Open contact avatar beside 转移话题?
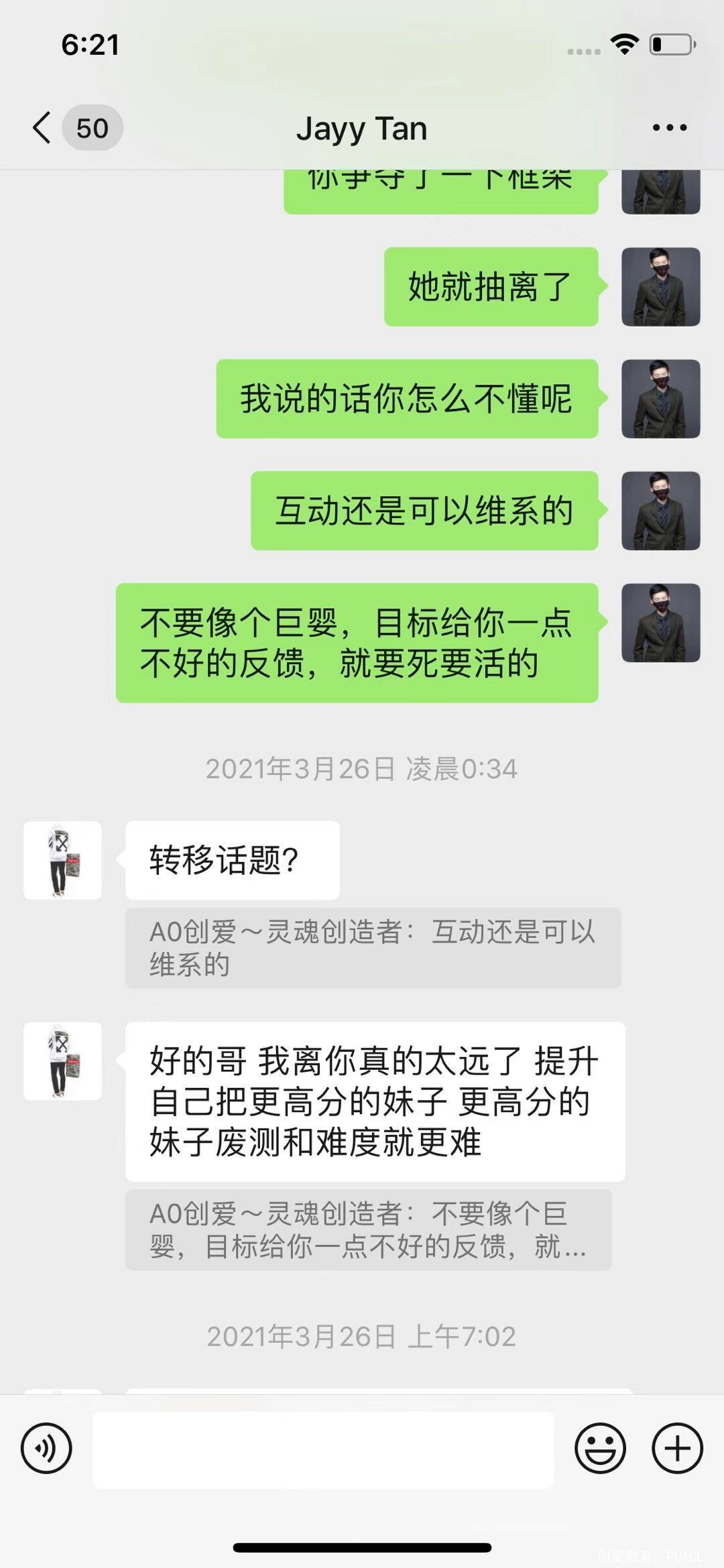Viewport: 724px width, 1568px height. coord(62,860)
